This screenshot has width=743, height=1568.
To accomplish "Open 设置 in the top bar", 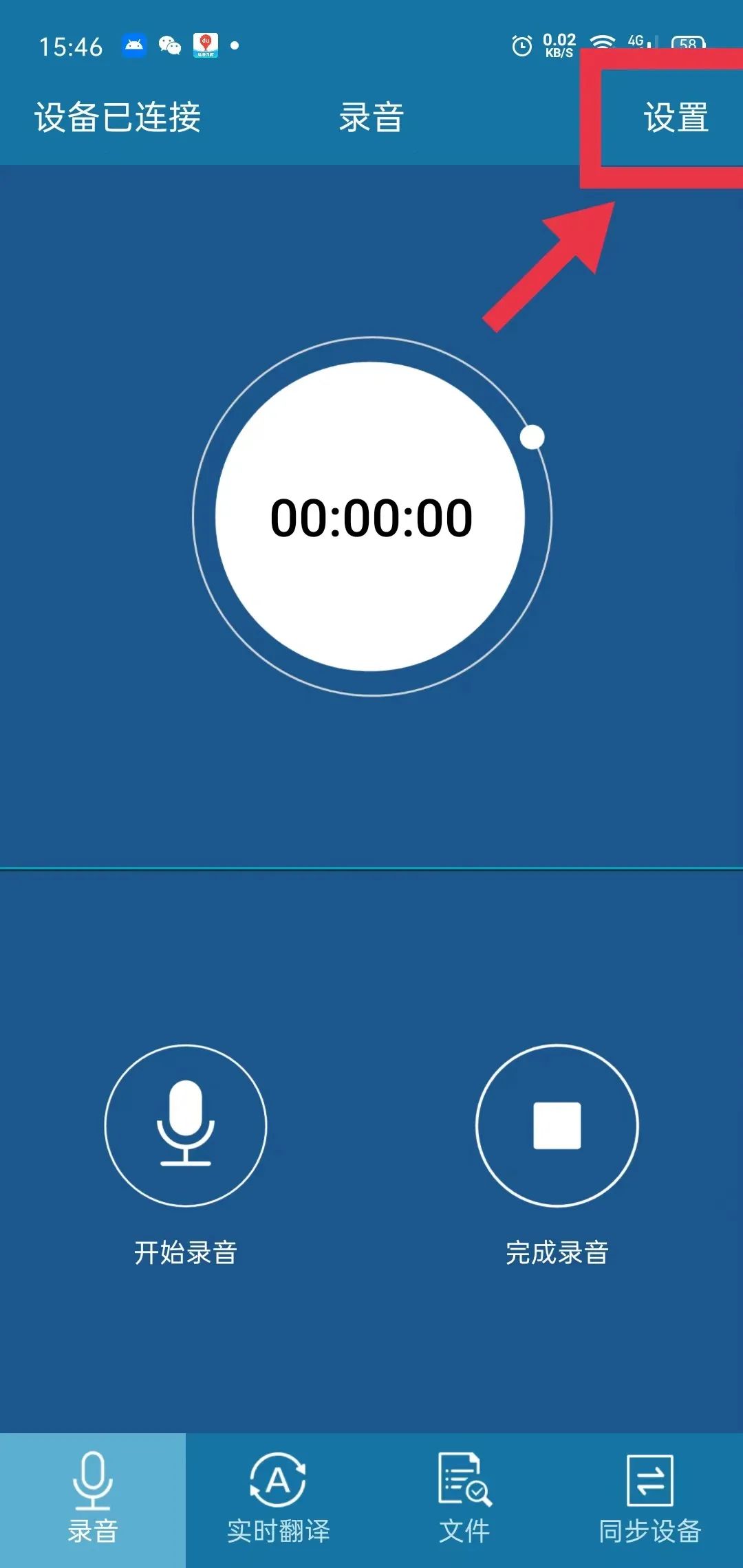I will 675,117.
